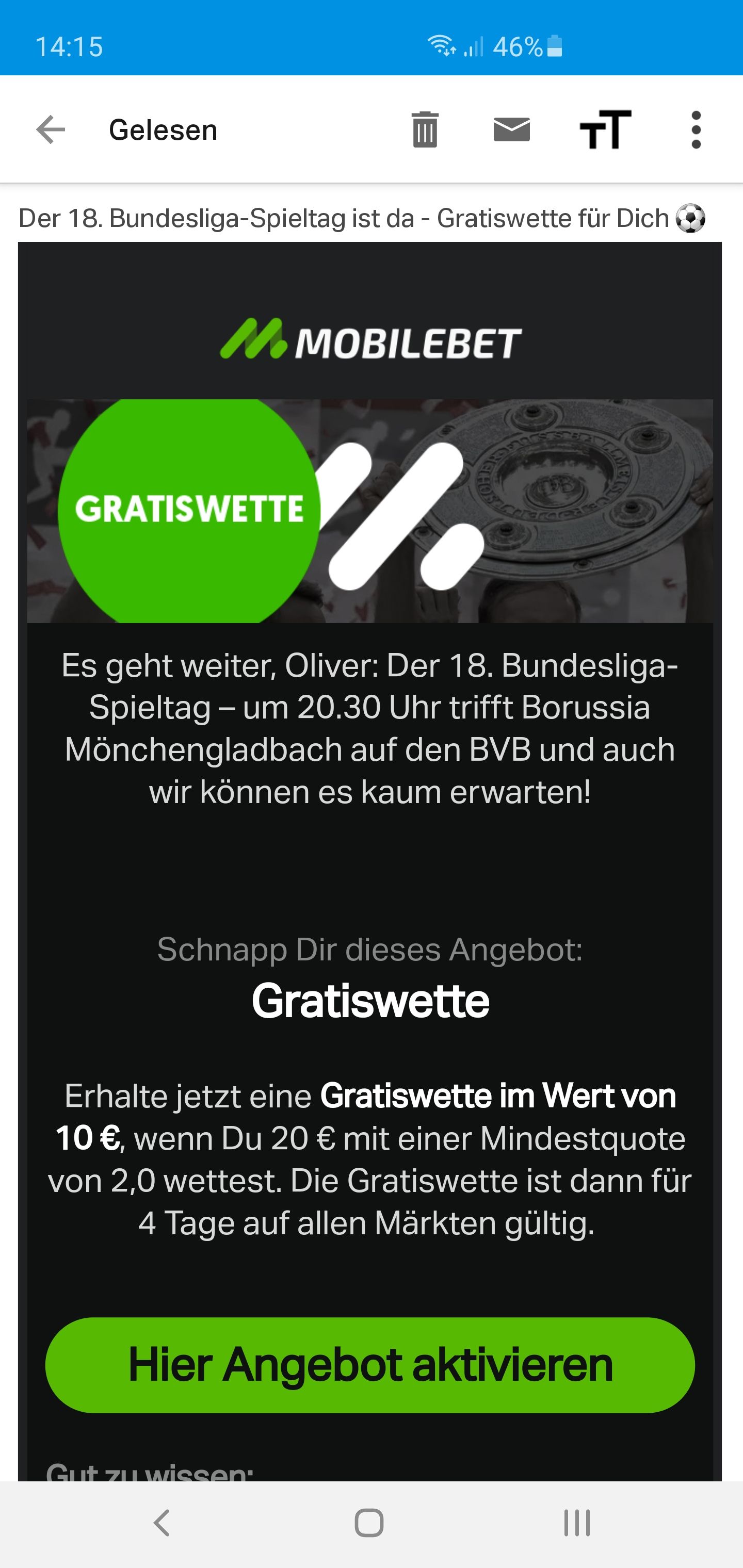Tap the Hier Angebot aktivieren button
This screenshot has height=1568, width=743.
[x=369, y=1365]
